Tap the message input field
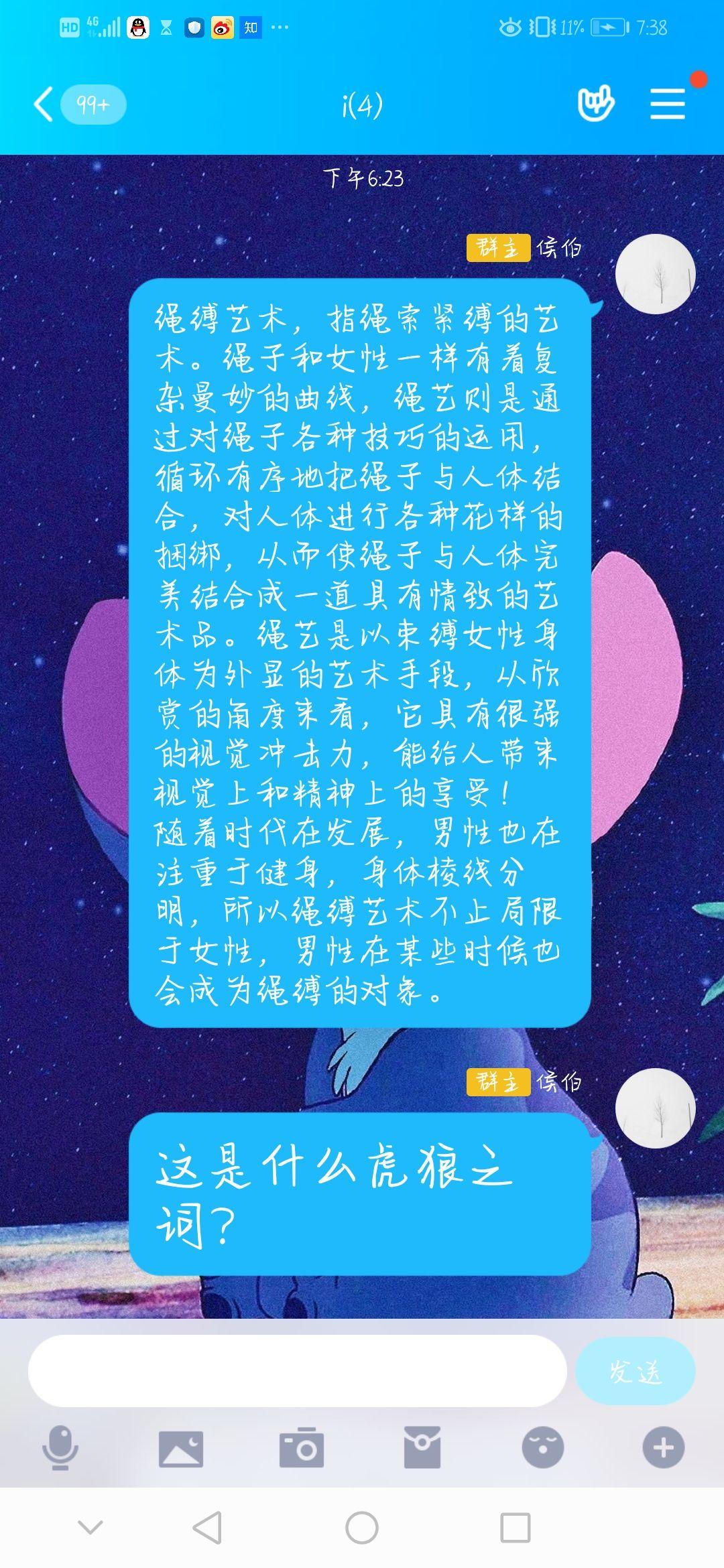The width and height of the screenshot is (724, 1568). (298, 1371)
